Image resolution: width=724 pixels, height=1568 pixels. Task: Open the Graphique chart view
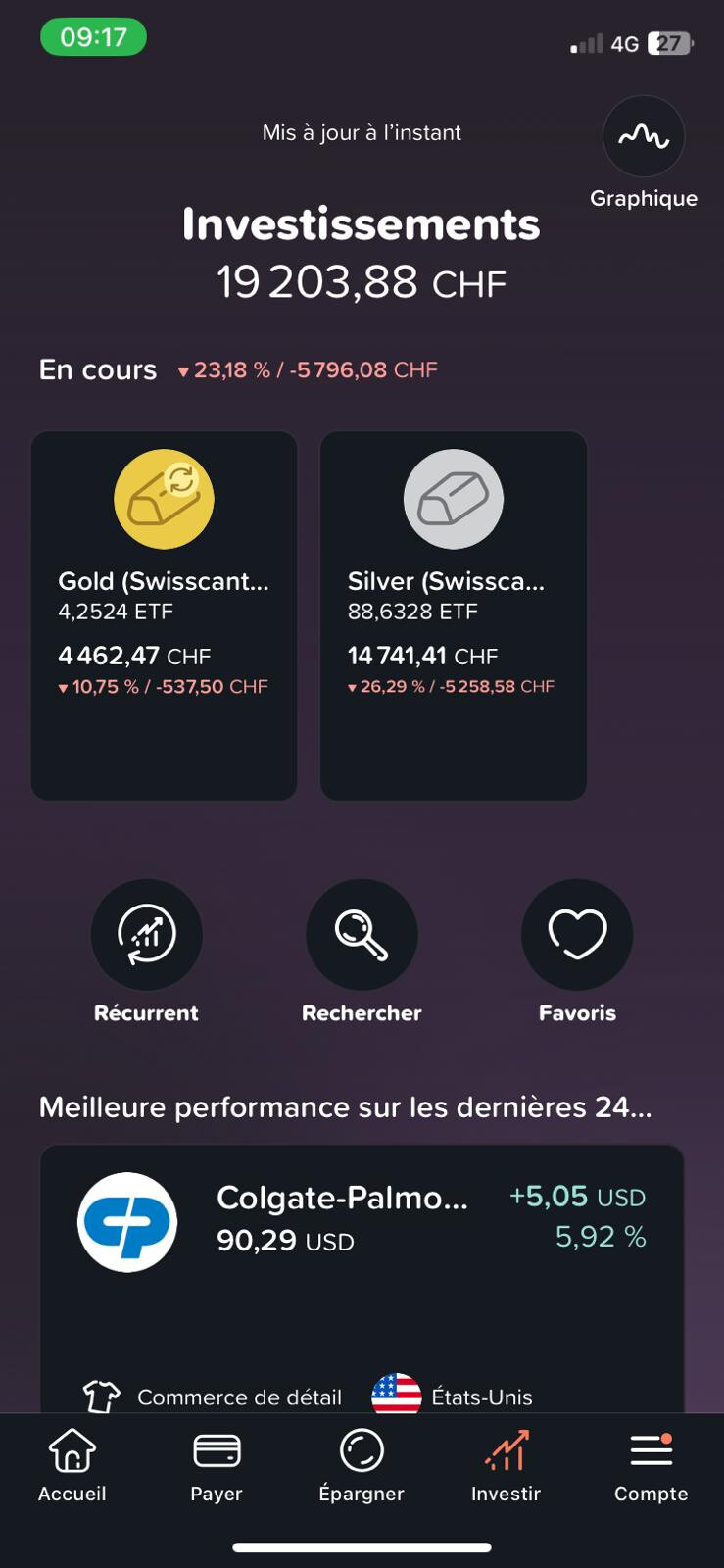tap(643, 137)
